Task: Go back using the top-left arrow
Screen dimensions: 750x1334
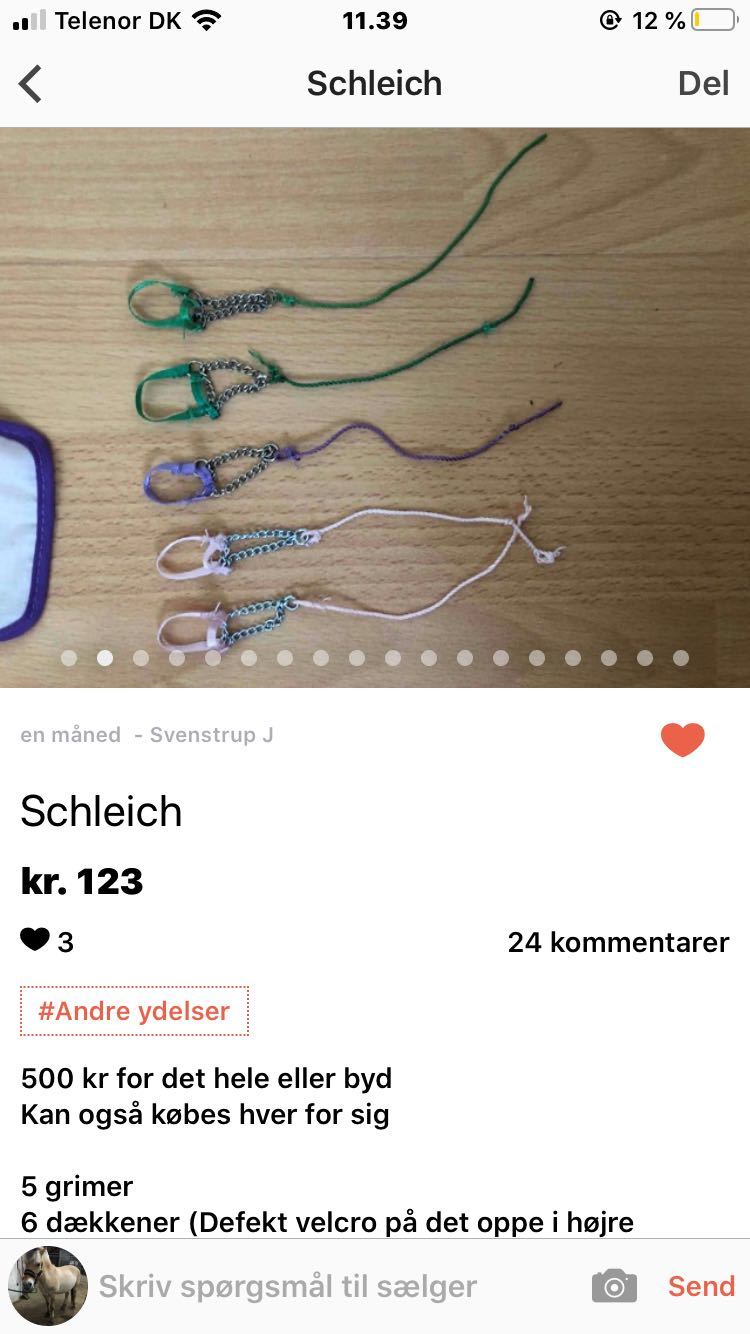Action: click(x=31, y=84)
